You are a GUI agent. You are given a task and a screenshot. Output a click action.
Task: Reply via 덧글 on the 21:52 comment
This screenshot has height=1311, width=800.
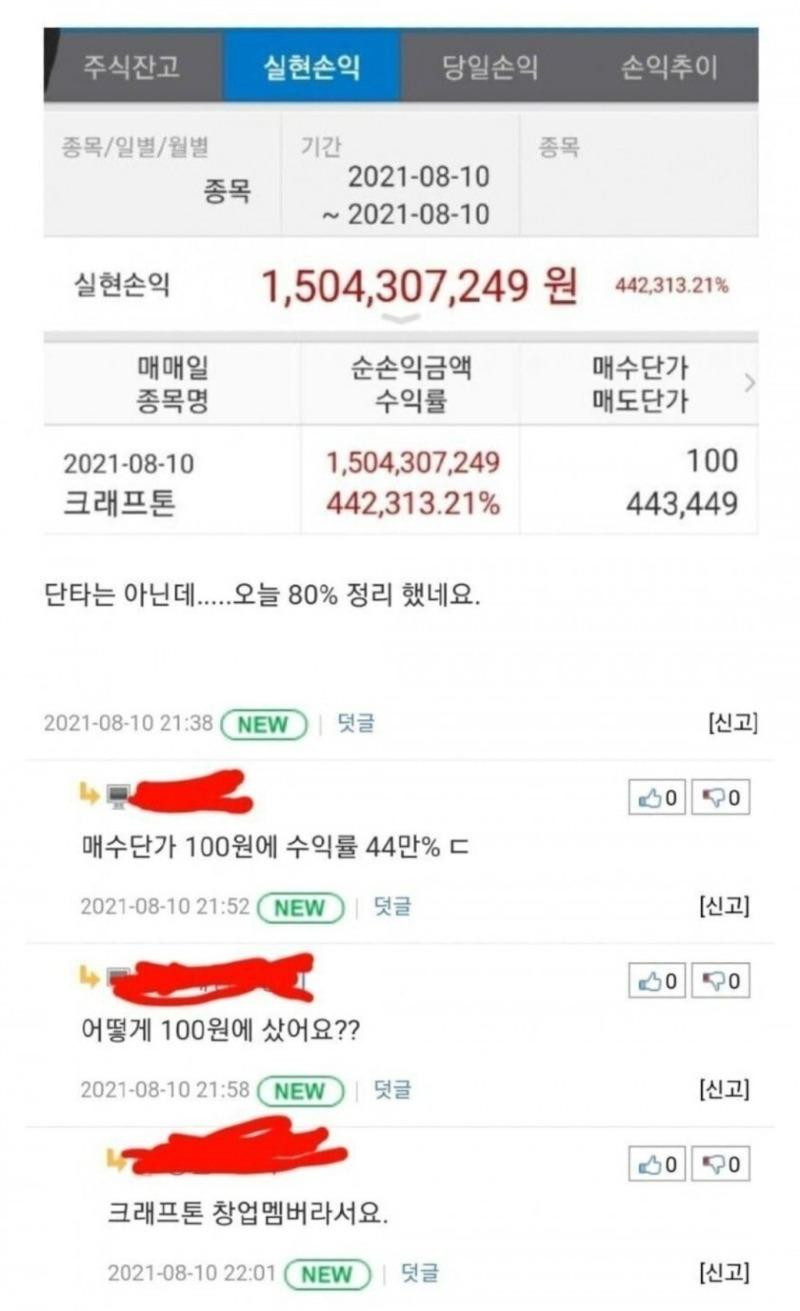pyautogui.click(x=391, y=907)
